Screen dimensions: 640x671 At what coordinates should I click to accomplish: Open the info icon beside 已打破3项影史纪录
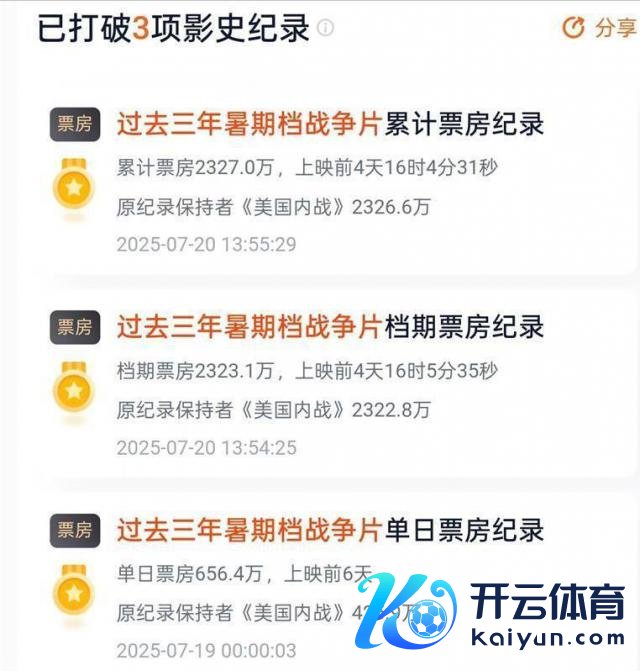pyautogui.click(x=326, y=29)
